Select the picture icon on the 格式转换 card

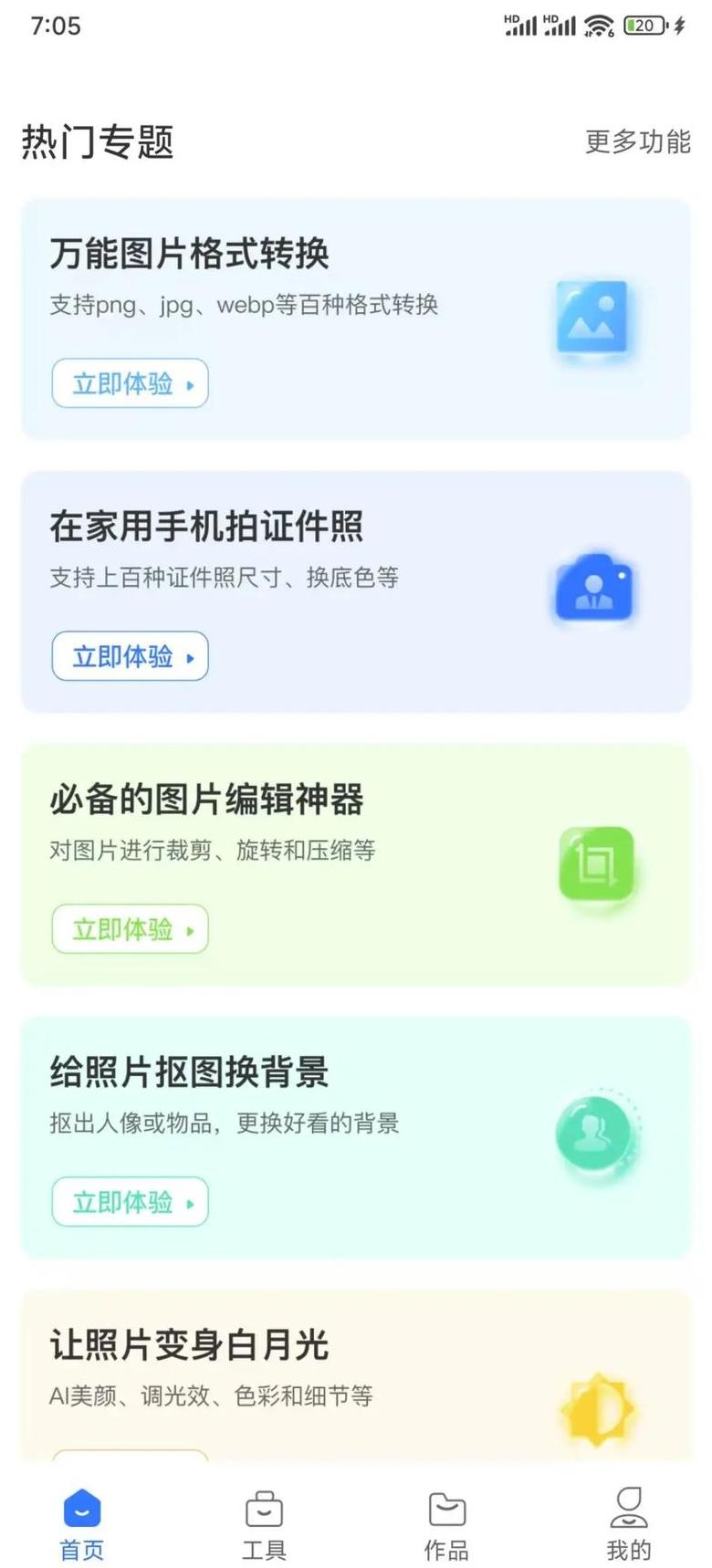592,317
